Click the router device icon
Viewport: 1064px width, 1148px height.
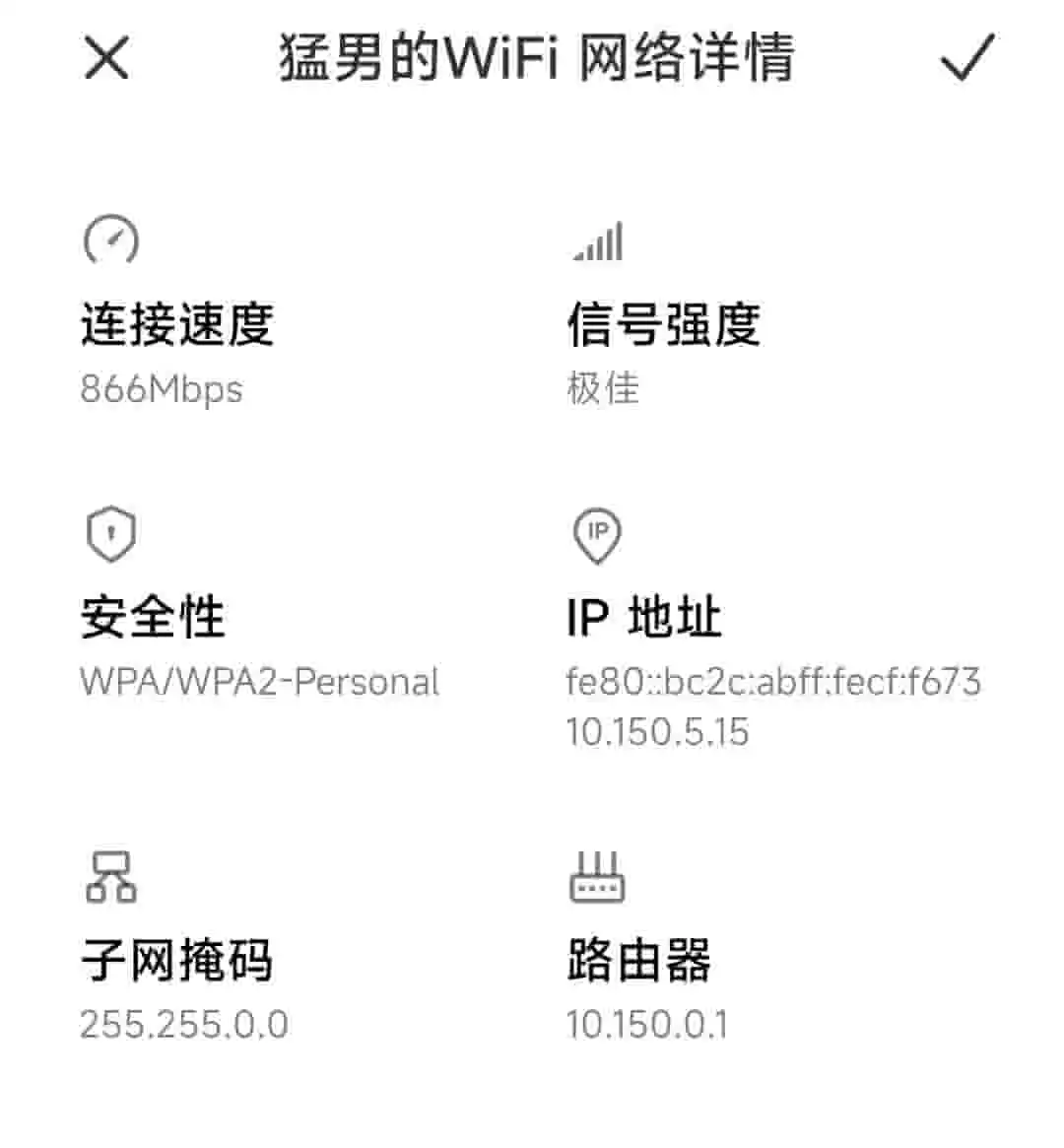(x=597, y=886)
